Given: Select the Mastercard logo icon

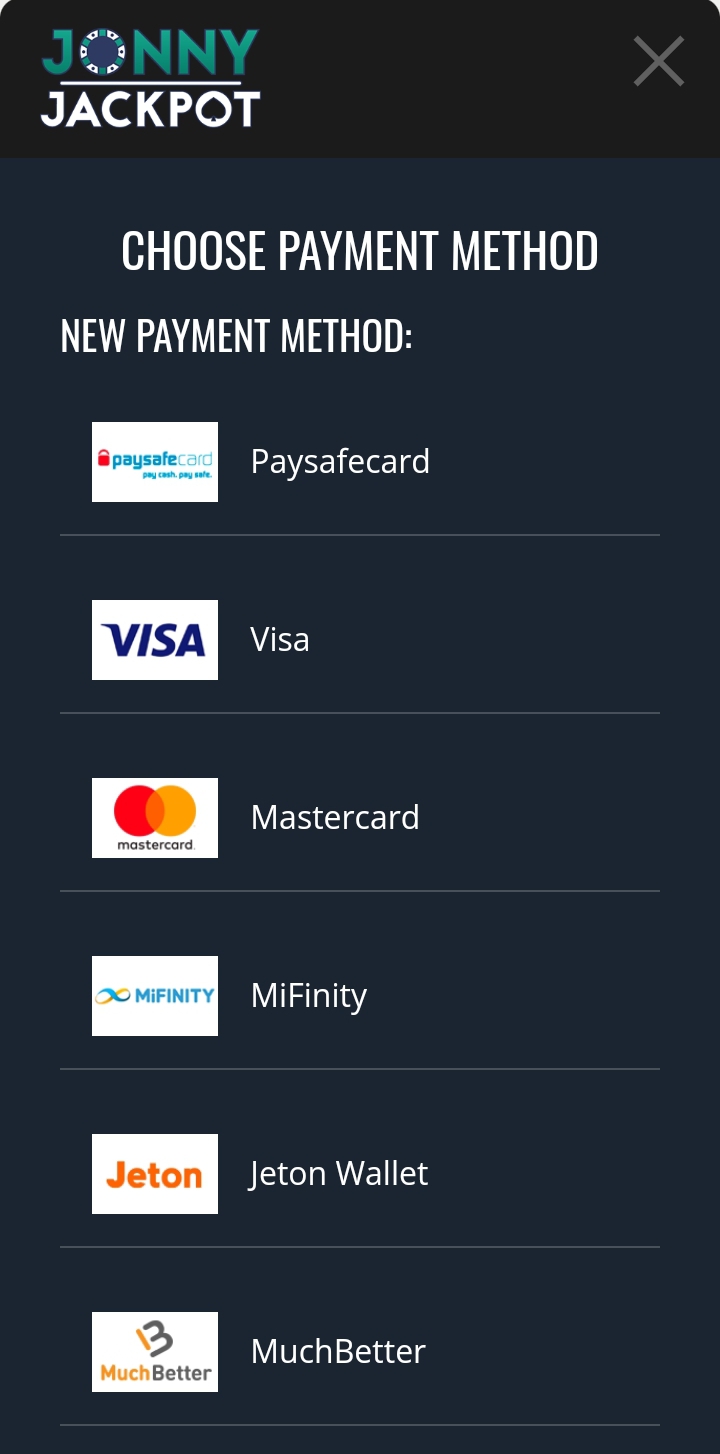Looking at the screenshot, I should coord(154,817).
